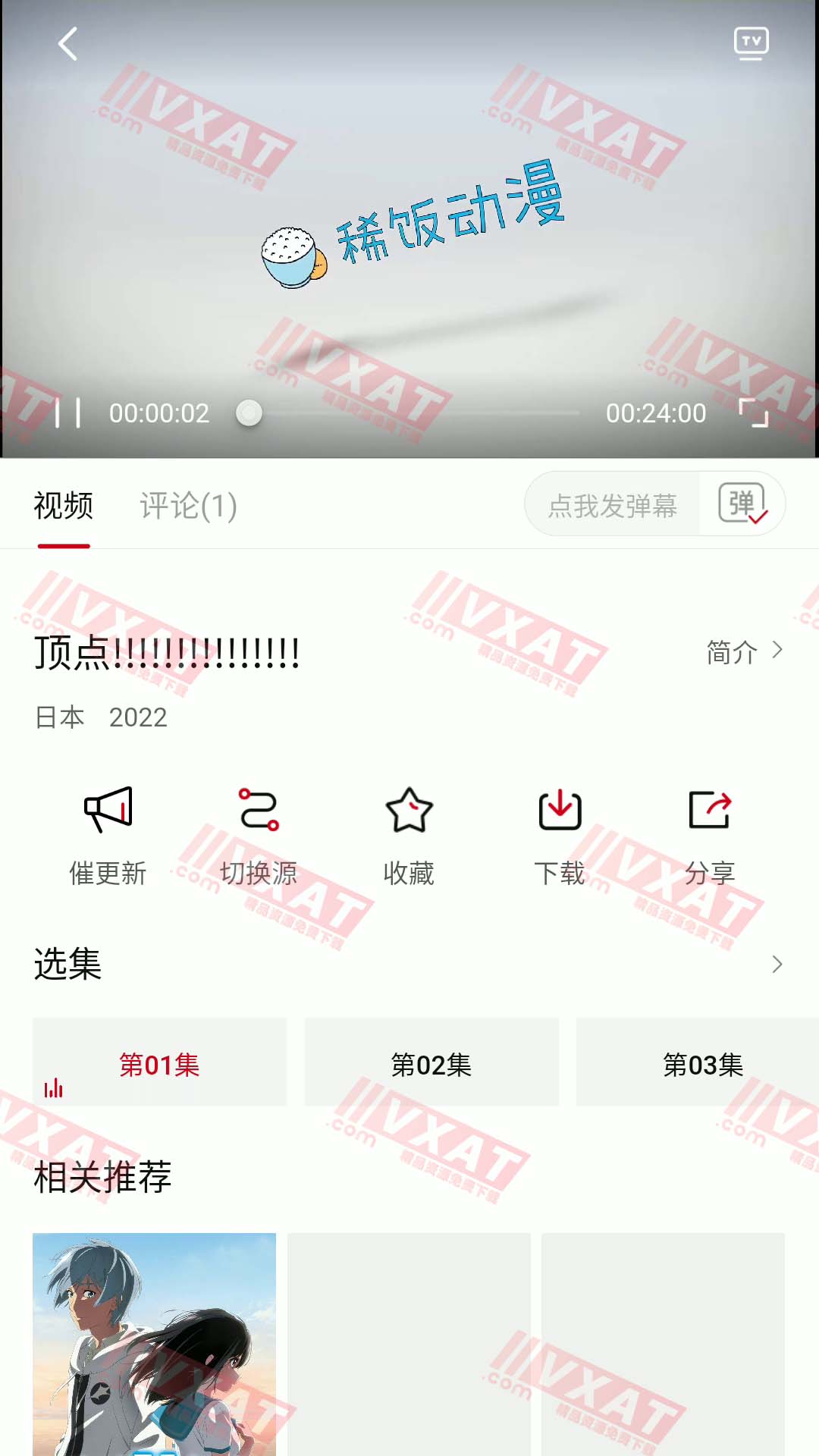Screen dimensions: 819x1456
Task: Toggle the 弹 danmaku display
Action: click(x=742, y=504)
